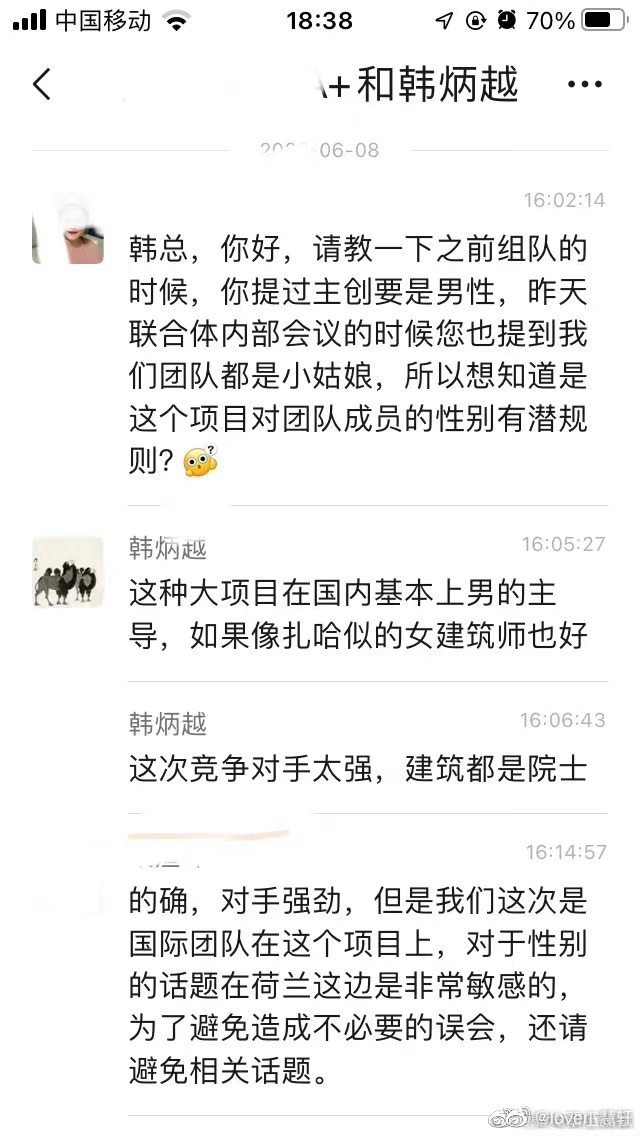Open the three-dot overflow menu
Screen dimensions: 640x1136
click(584, 85)
